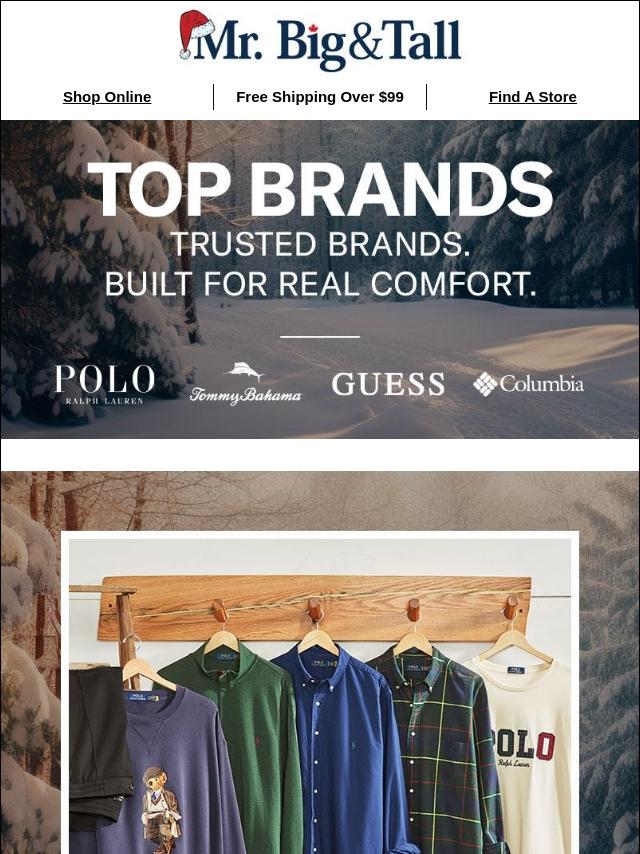Open the Top Brands winter banner
Viewport: 640px width, 854px height.
pyautogui.click(x=320, y=279)
